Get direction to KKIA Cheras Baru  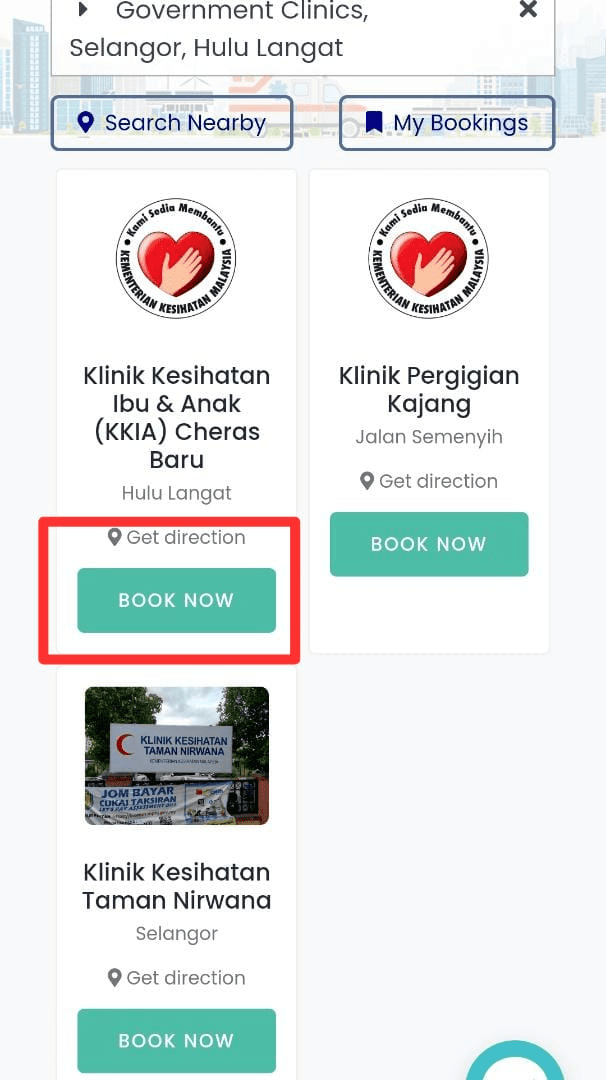point(176,537)
